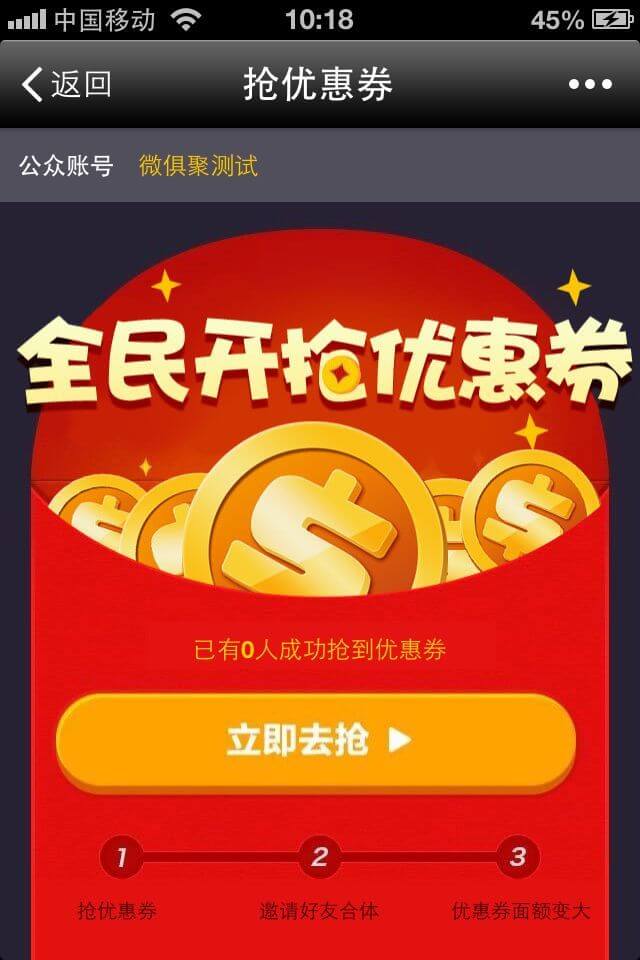Open the three-dot overflow menu
This screenshot has height=960, width=640.
coord(589,85)
